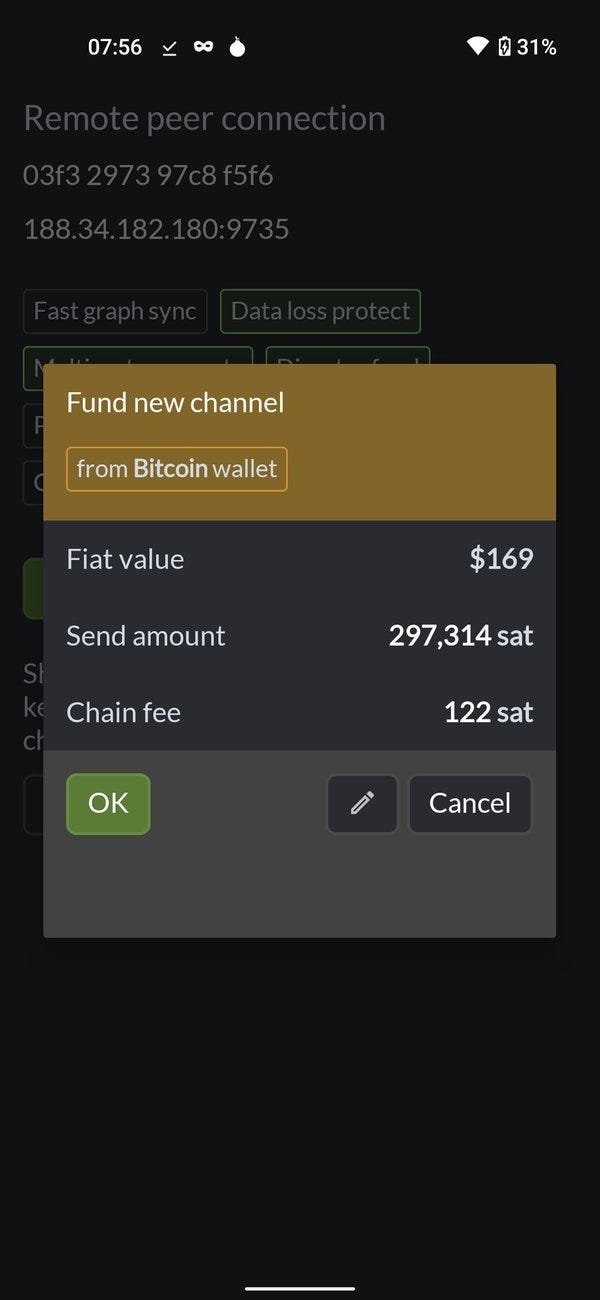
Task: Edit the send amount with pencil icon
Action: pos(362,803)
